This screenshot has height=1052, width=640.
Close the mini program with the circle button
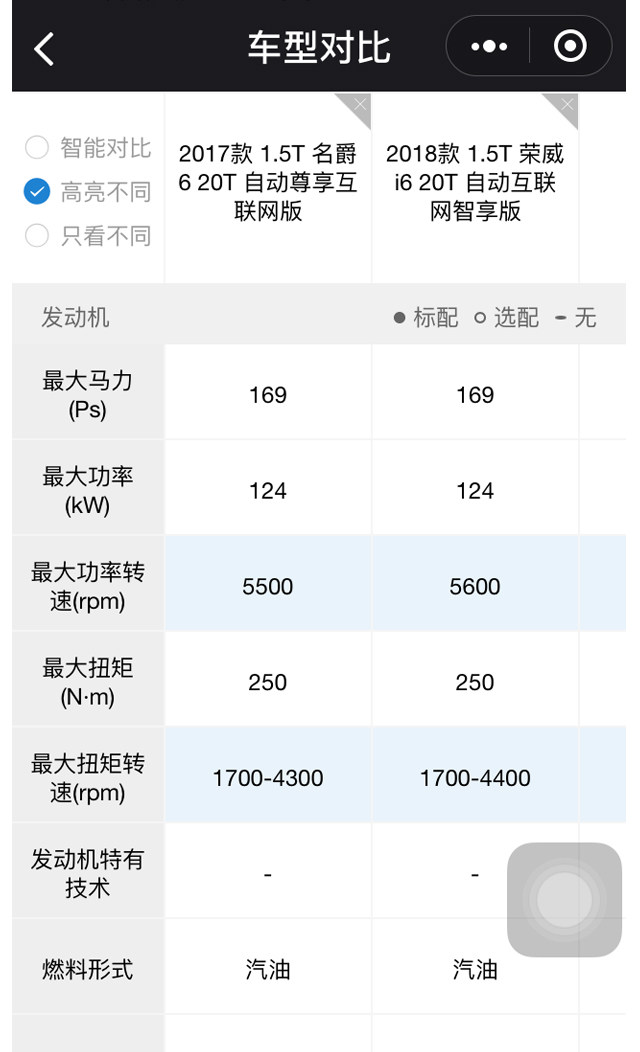click(x=570, y=47)
